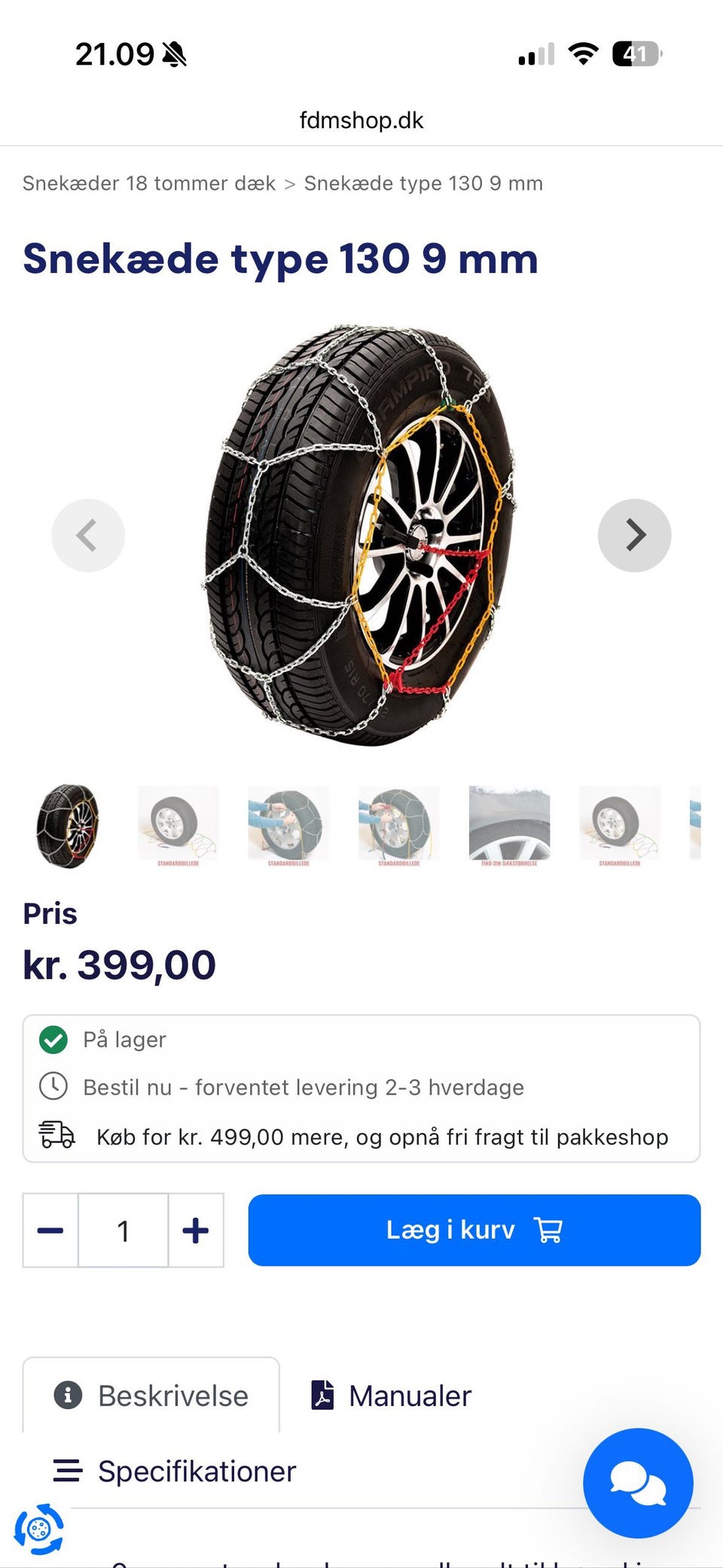Image resolution: width=723 pixels, height=1568 pixels.
Task: Open the Beskrivelse tab
Action: point(151,1395)
